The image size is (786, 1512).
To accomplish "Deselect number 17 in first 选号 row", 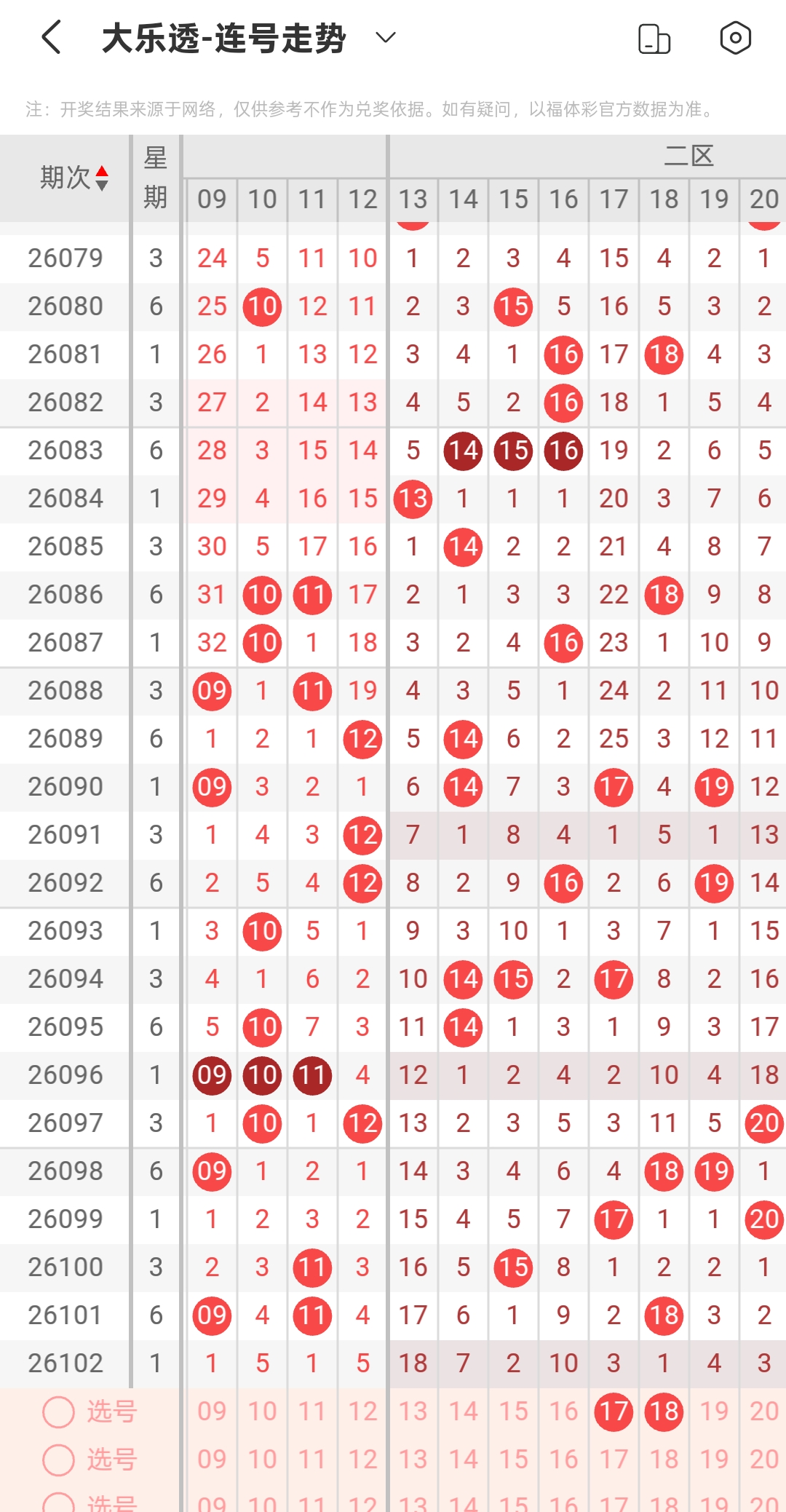I will coord(614,1412).
